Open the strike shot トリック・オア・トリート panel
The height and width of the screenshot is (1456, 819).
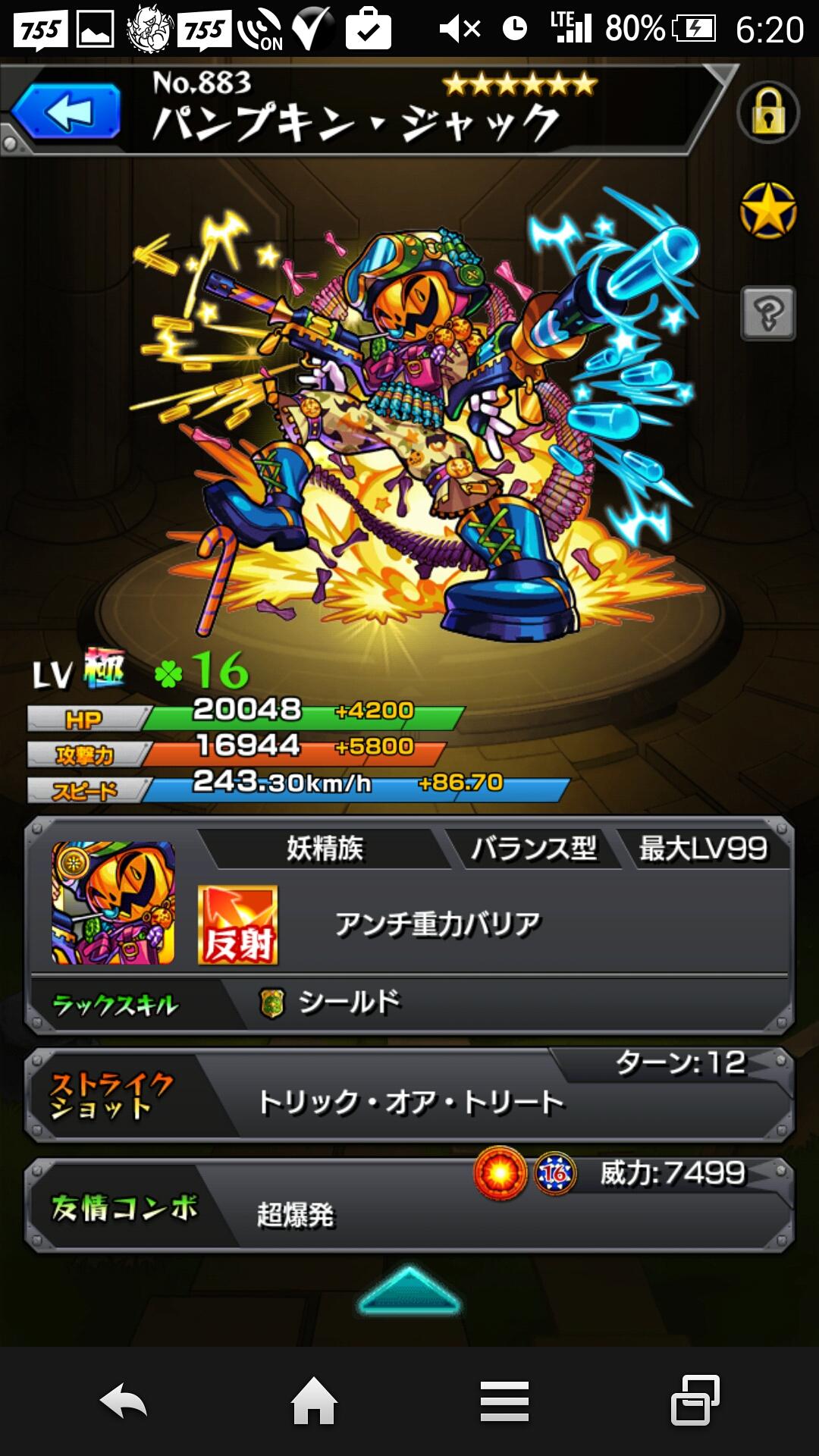click(409, 1097)
